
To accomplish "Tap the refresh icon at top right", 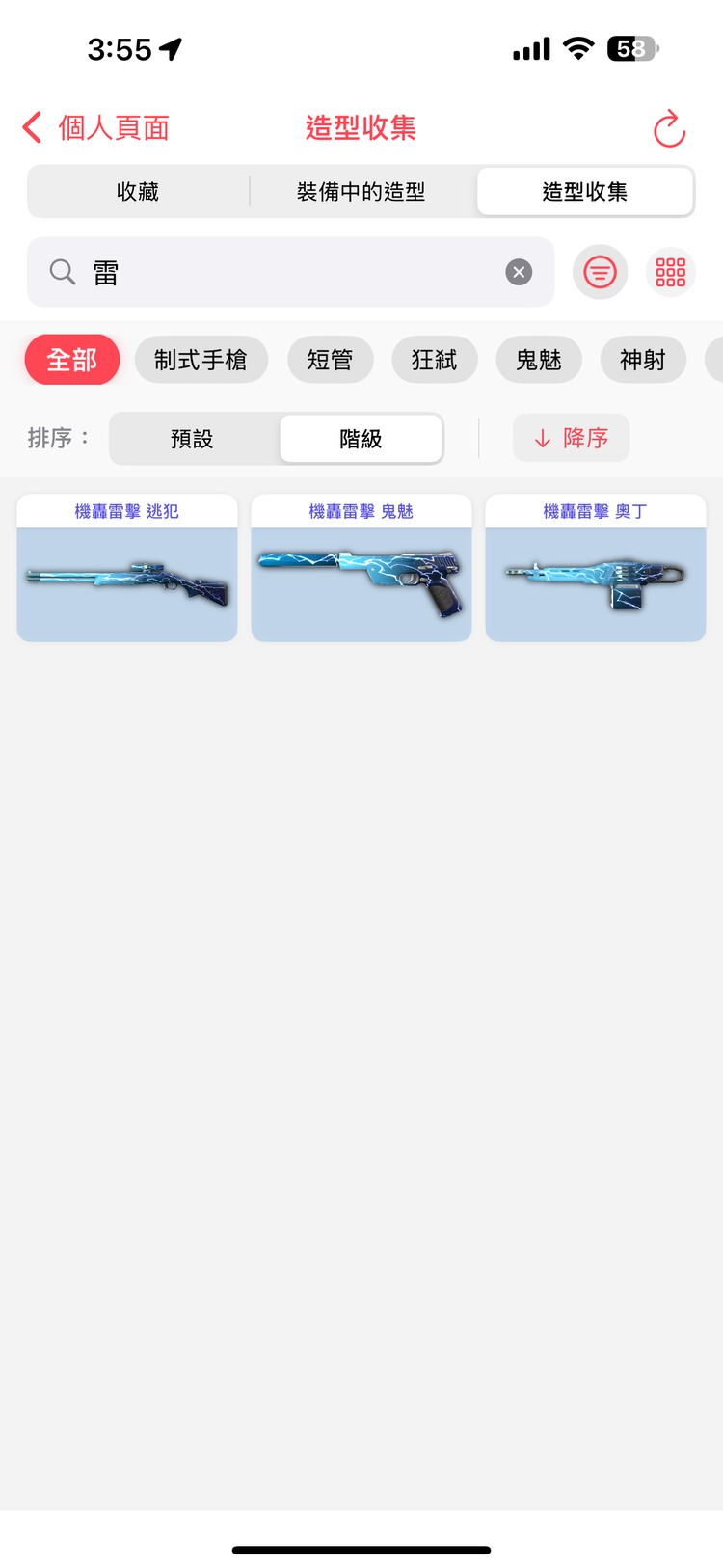I will pos(669,127).
